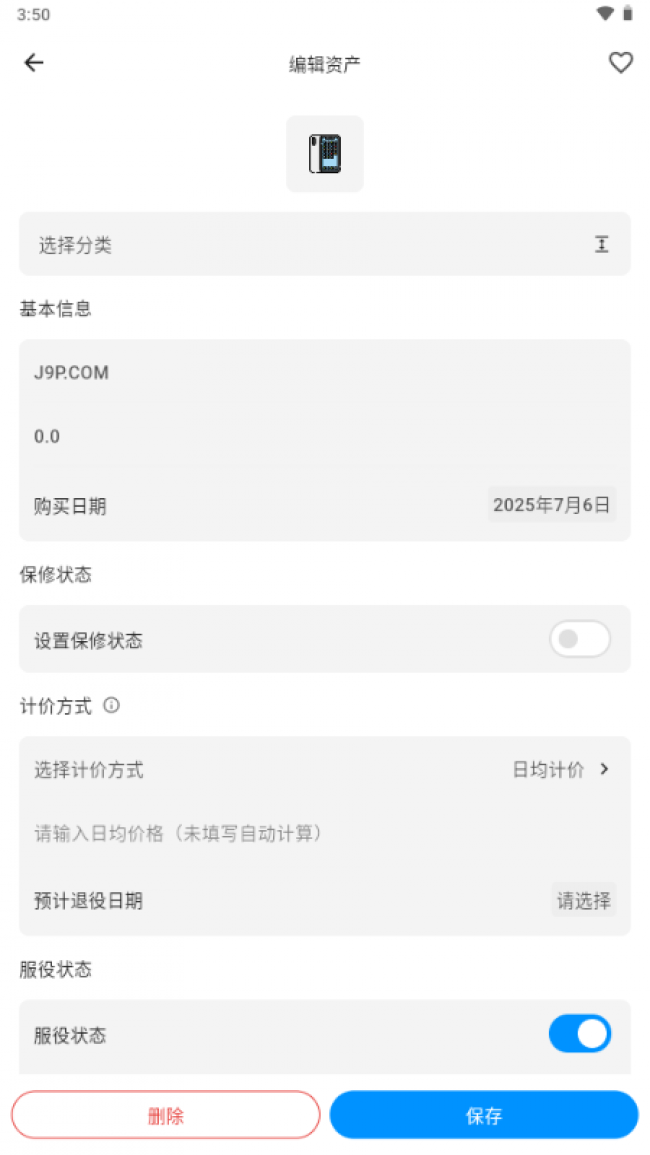
Task: Go back using the back arrow
Action: [x=34, y=63]
